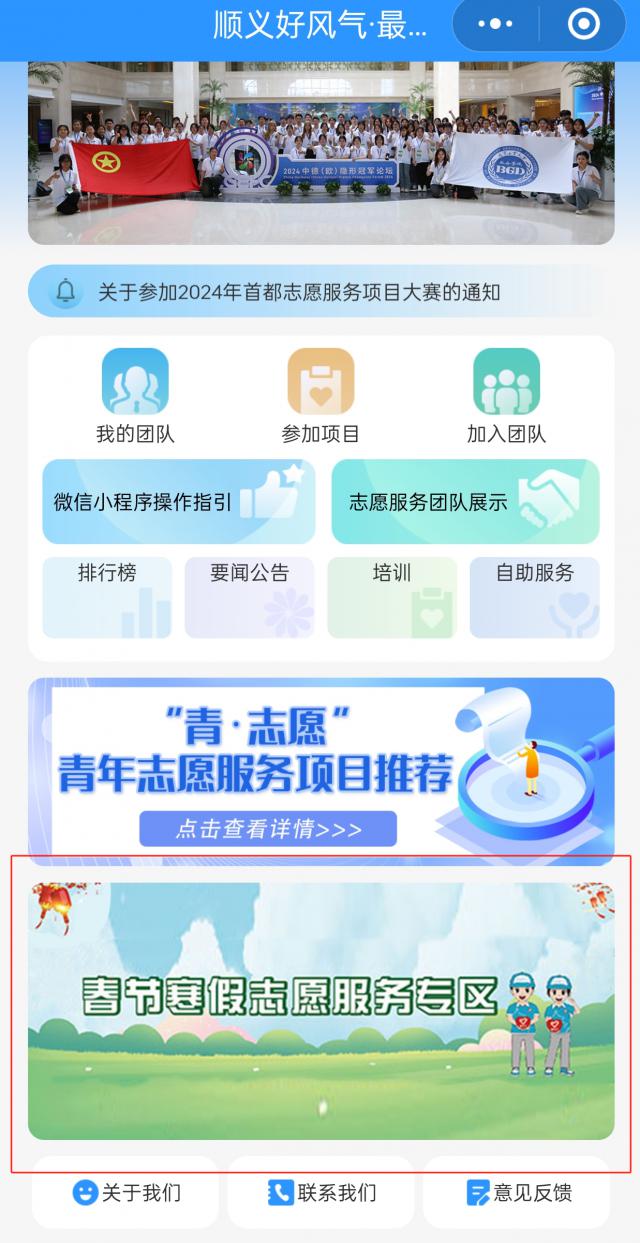Close the mini program via circle button
Viewport: 640px width, 1243px height.
583,24
